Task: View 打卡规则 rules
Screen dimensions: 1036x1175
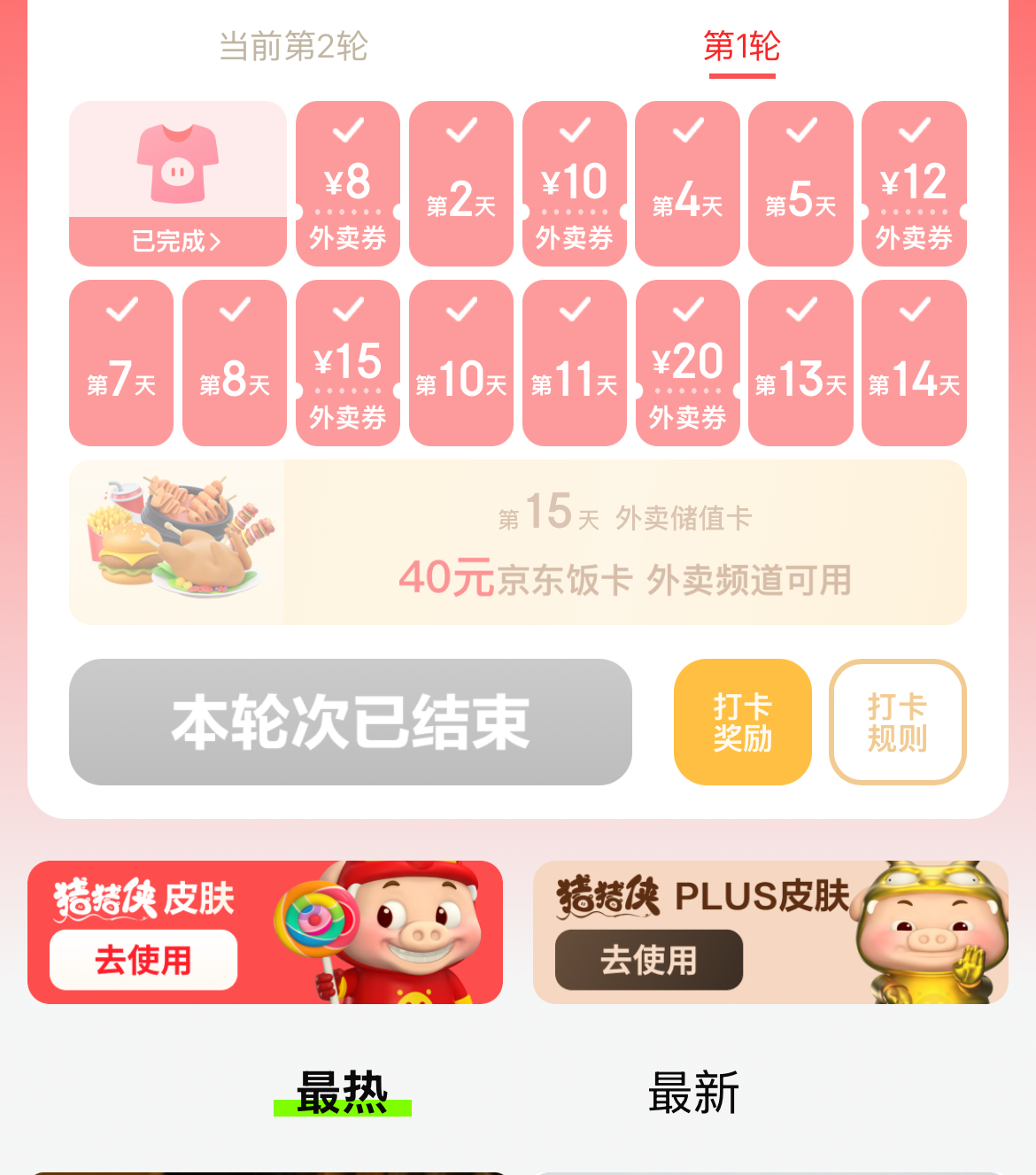Action: (897, 722)
